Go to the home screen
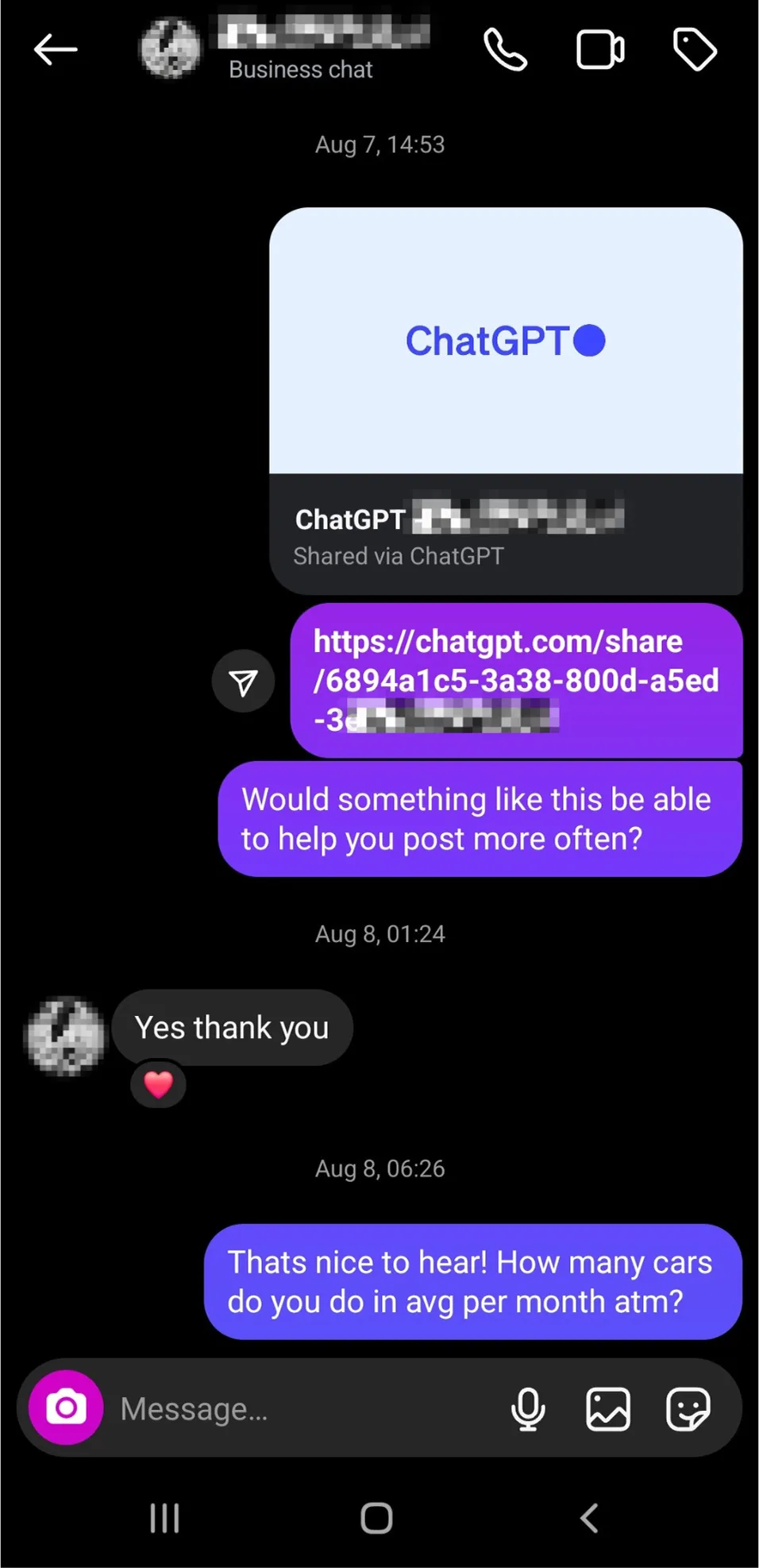This screenshot has height=1568, width=759. click(376, 1518)
